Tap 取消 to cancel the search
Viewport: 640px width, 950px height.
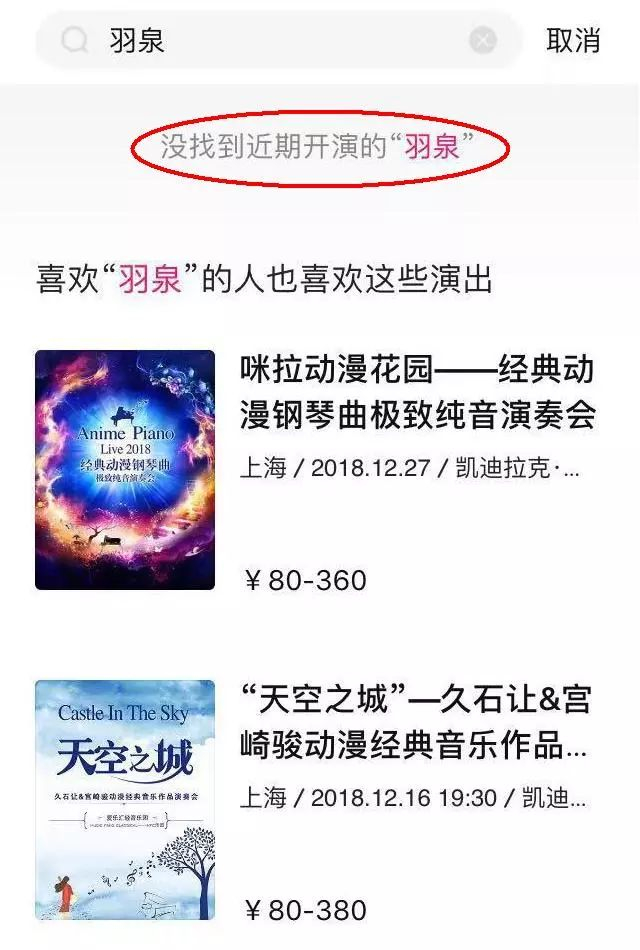click(x=573, y=41)
